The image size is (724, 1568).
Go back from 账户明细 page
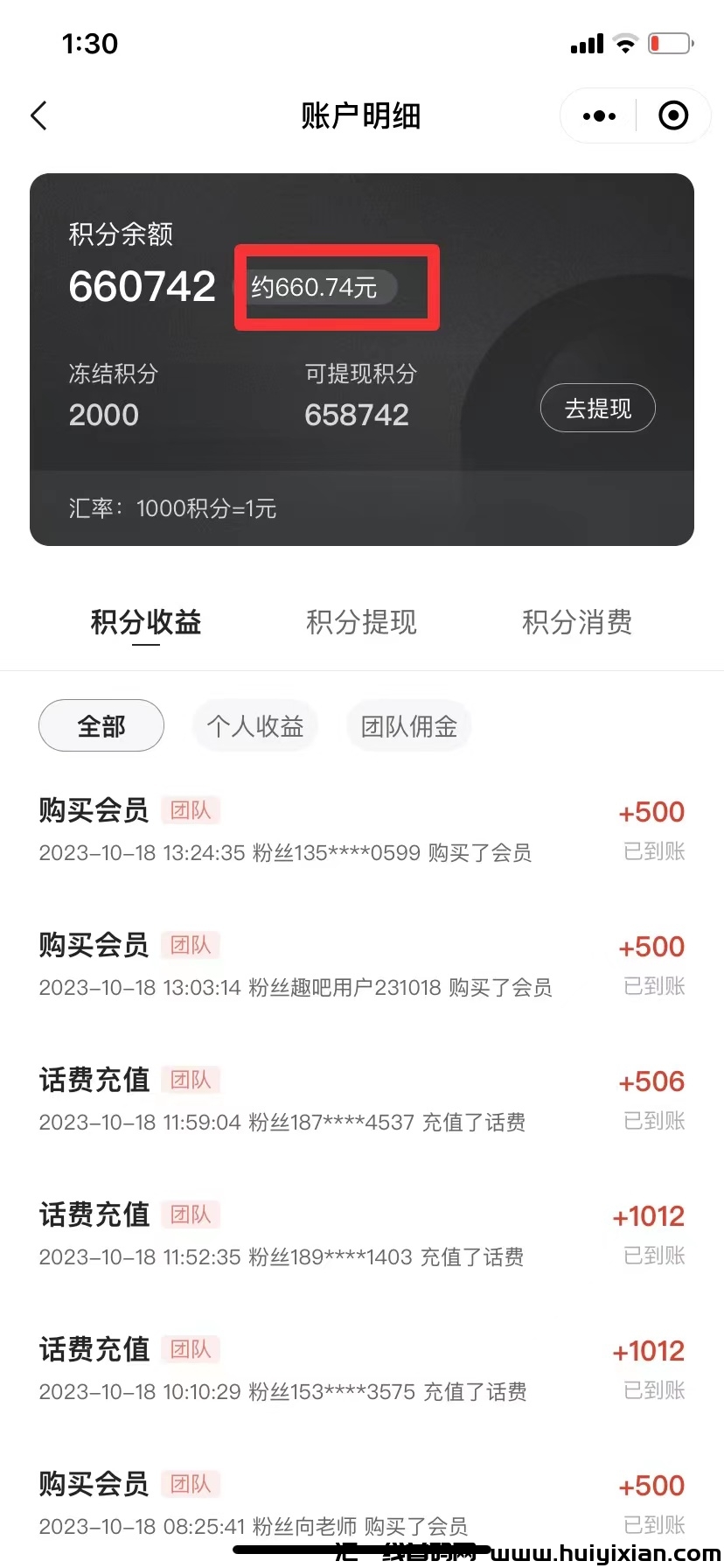(39, 115)
